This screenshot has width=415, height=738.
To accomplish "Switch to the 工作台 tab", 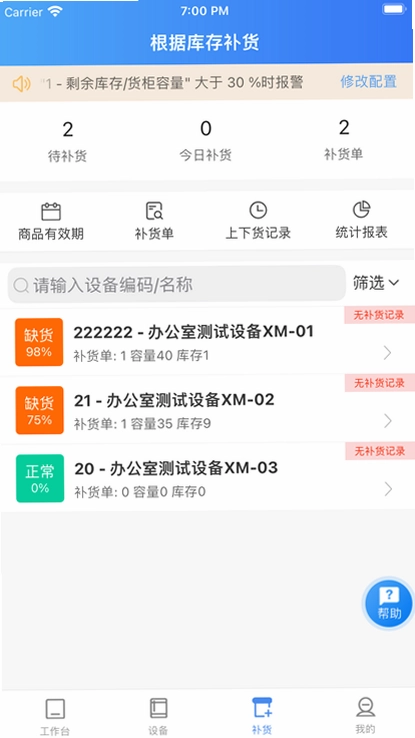I will click(x=55, y=716).
